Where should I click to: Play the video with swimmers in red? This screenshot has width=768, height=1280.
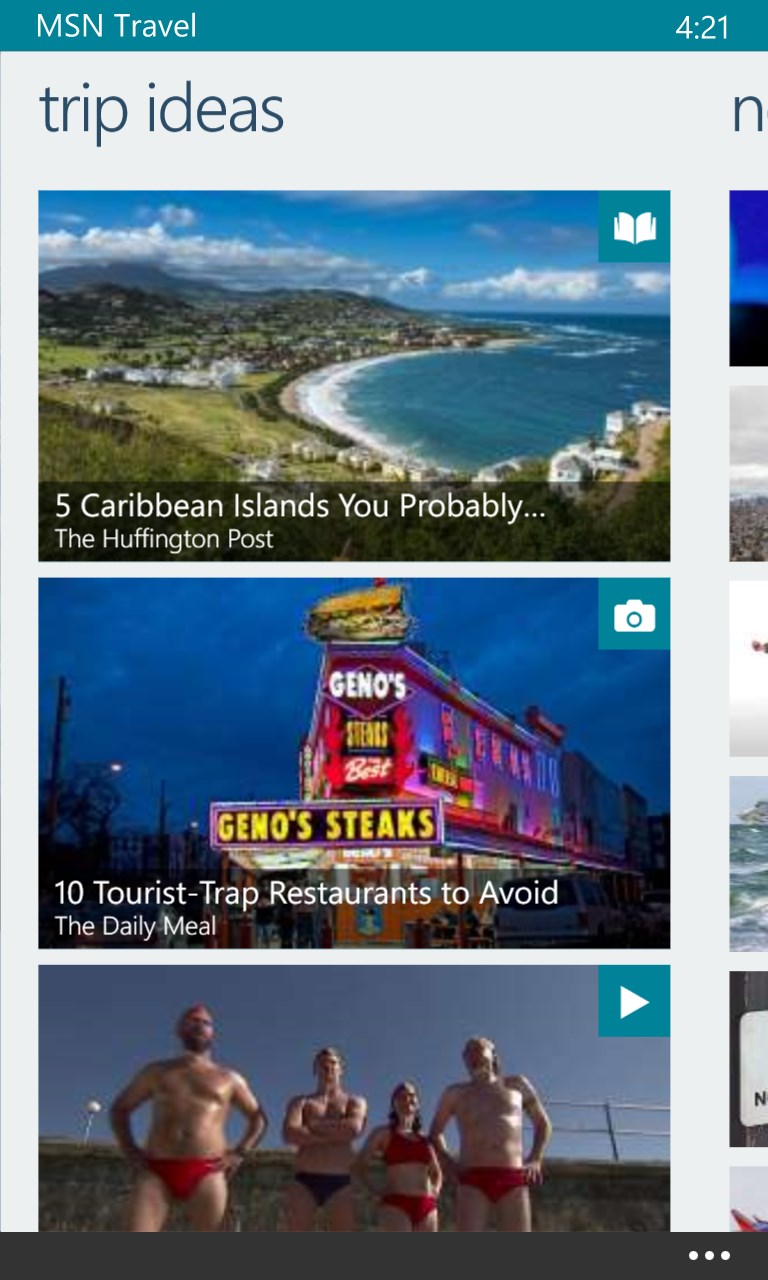pos(354,1098)
